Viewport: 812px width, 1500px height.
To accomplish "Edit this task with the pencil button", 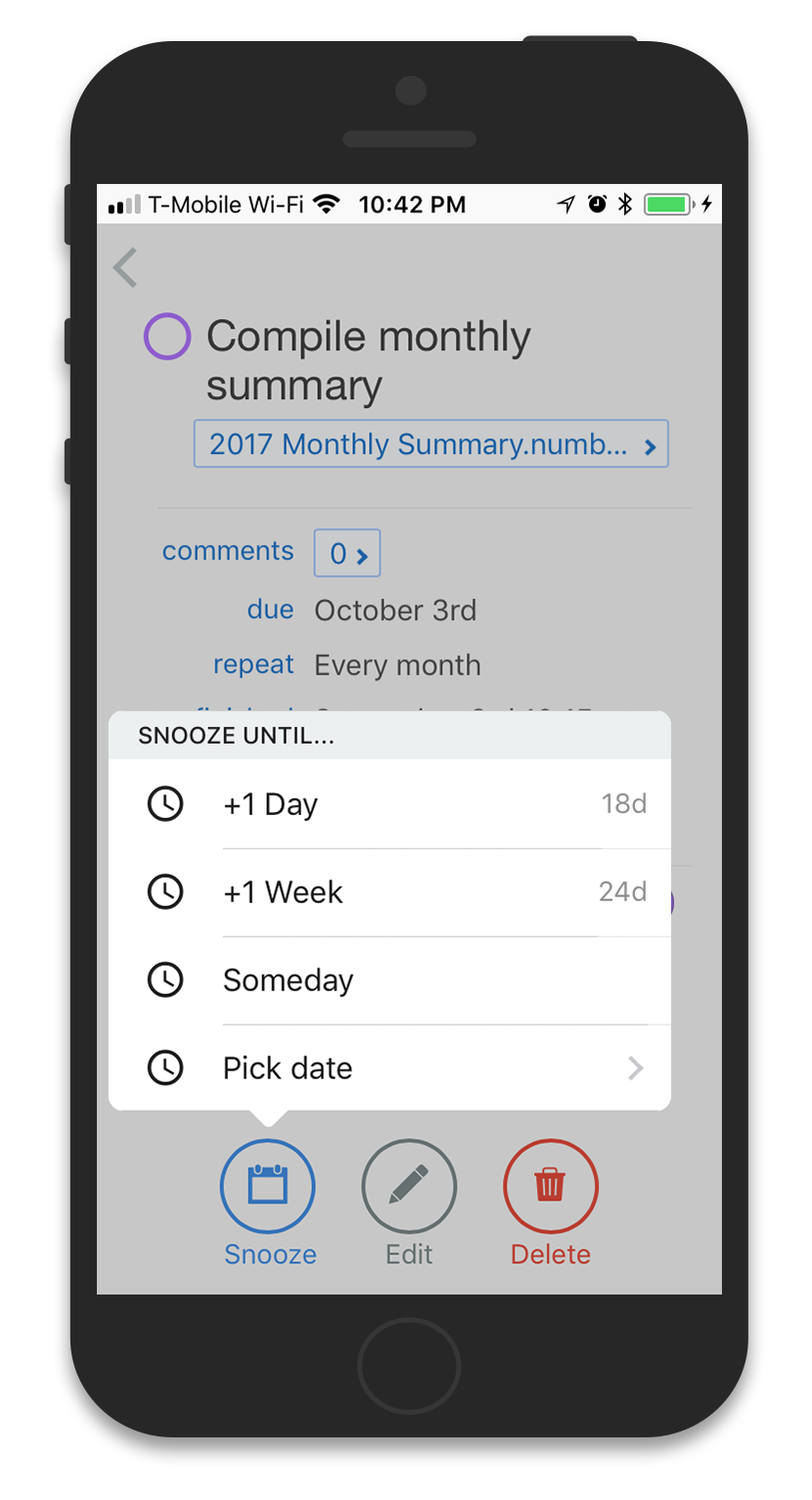I will point(409,1187).
